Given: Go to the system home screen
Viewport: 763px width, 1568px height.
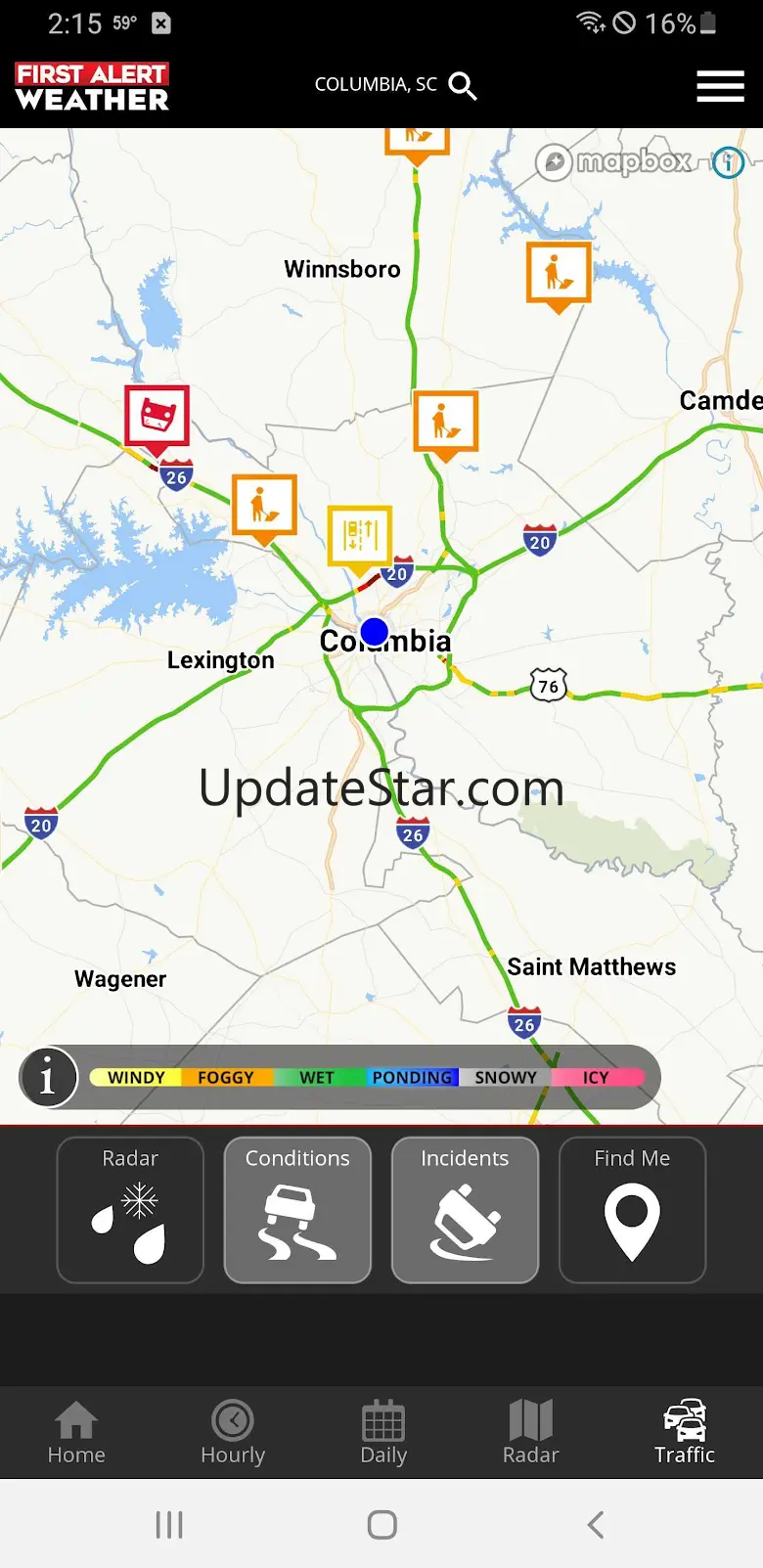Looking at the screenshot, I should point(381,1524).
